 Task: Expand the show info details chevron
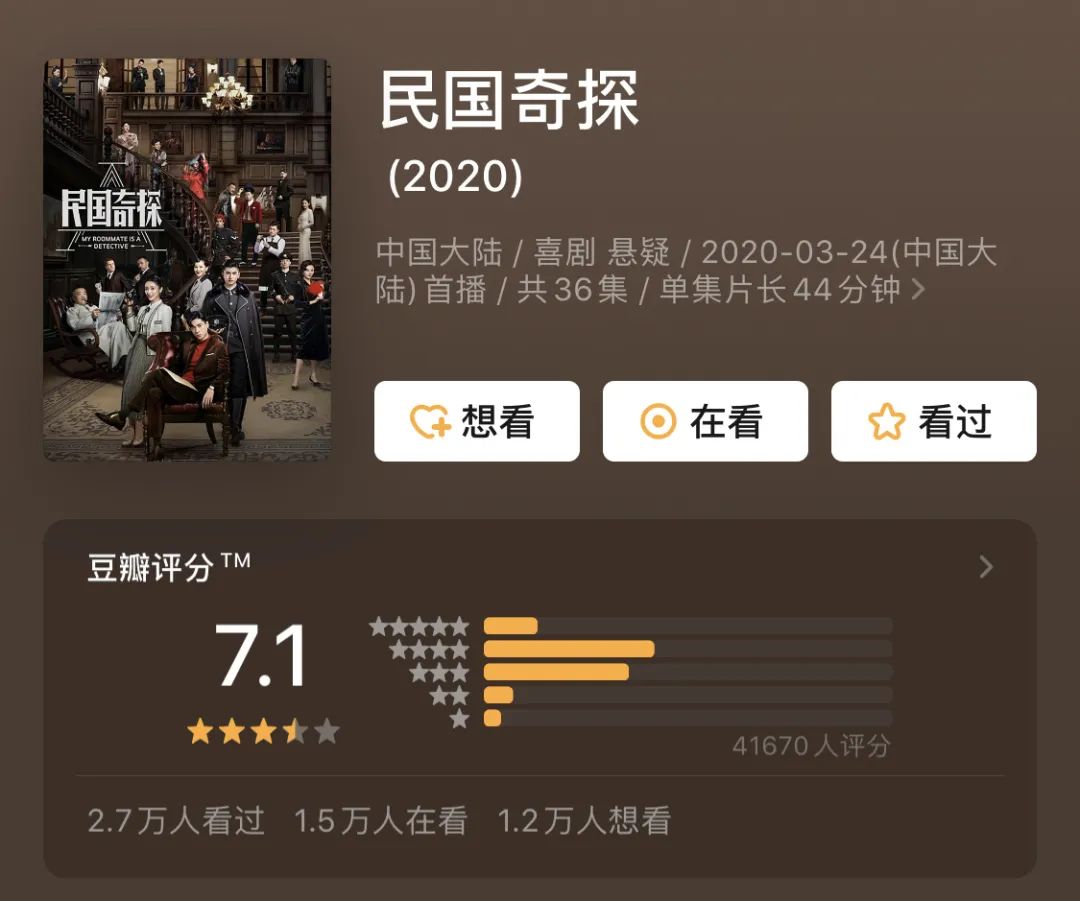point(919,291)
